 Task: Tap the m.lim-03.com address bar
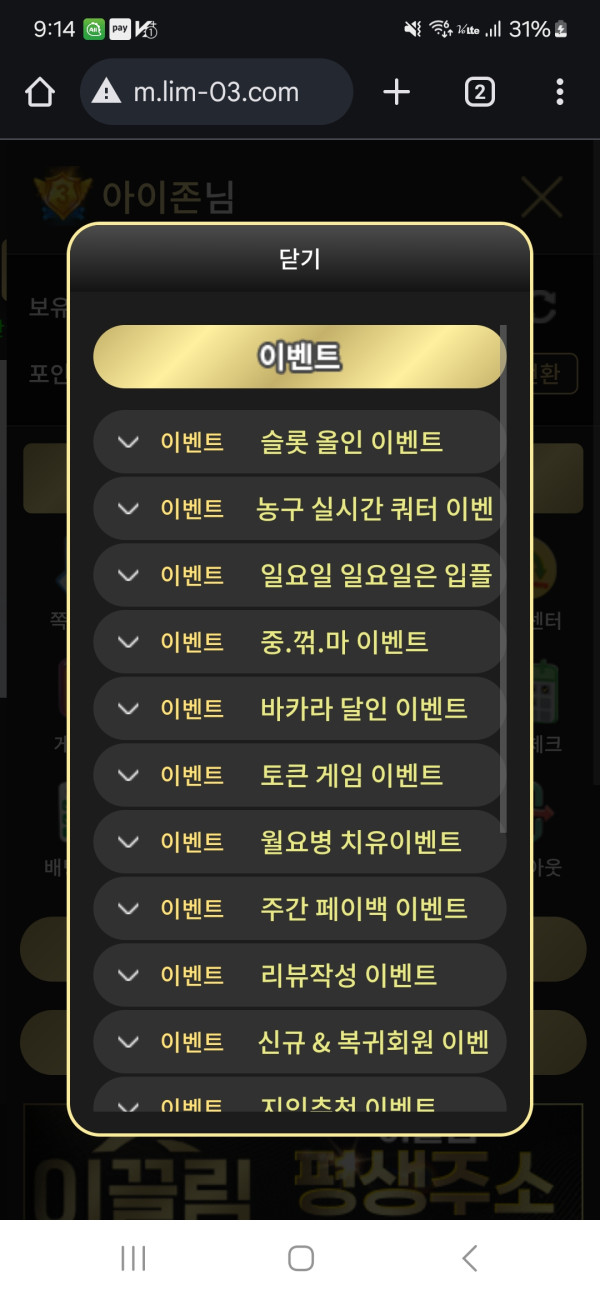[216, 93]
